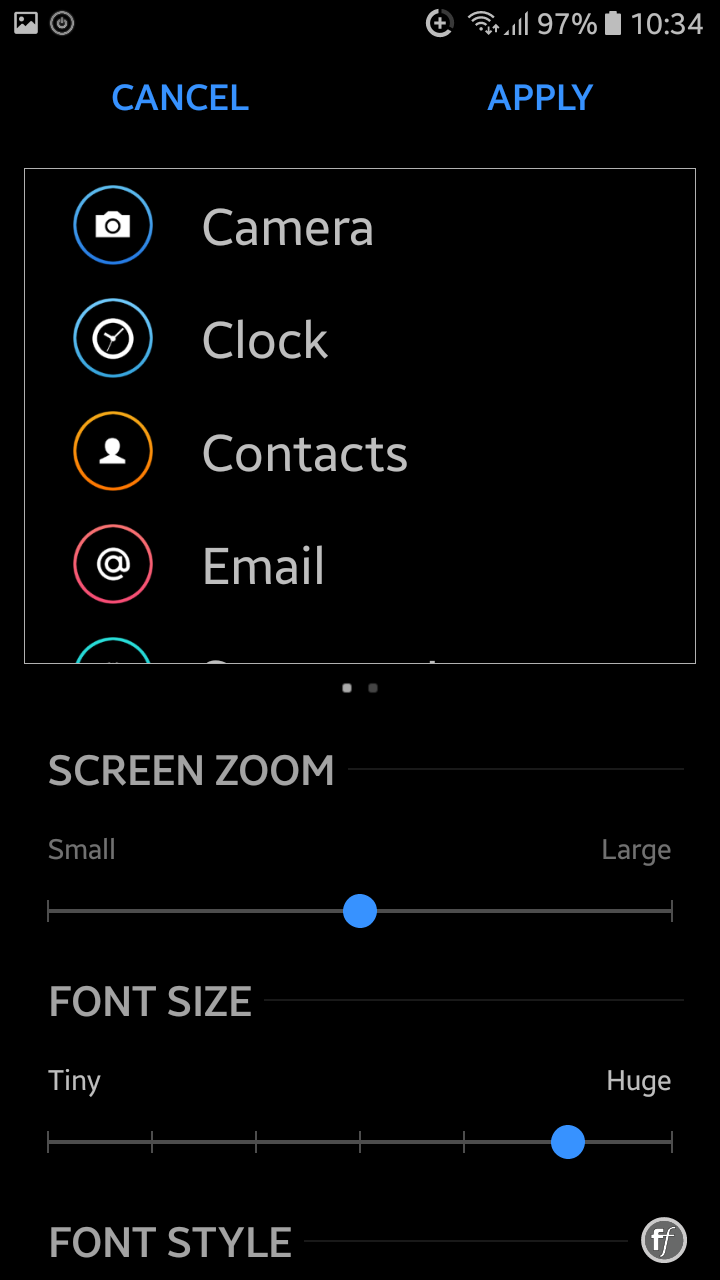Tap the Font Size slider handle
Screen dimensions: 720x1280
tap(568, 1141)
